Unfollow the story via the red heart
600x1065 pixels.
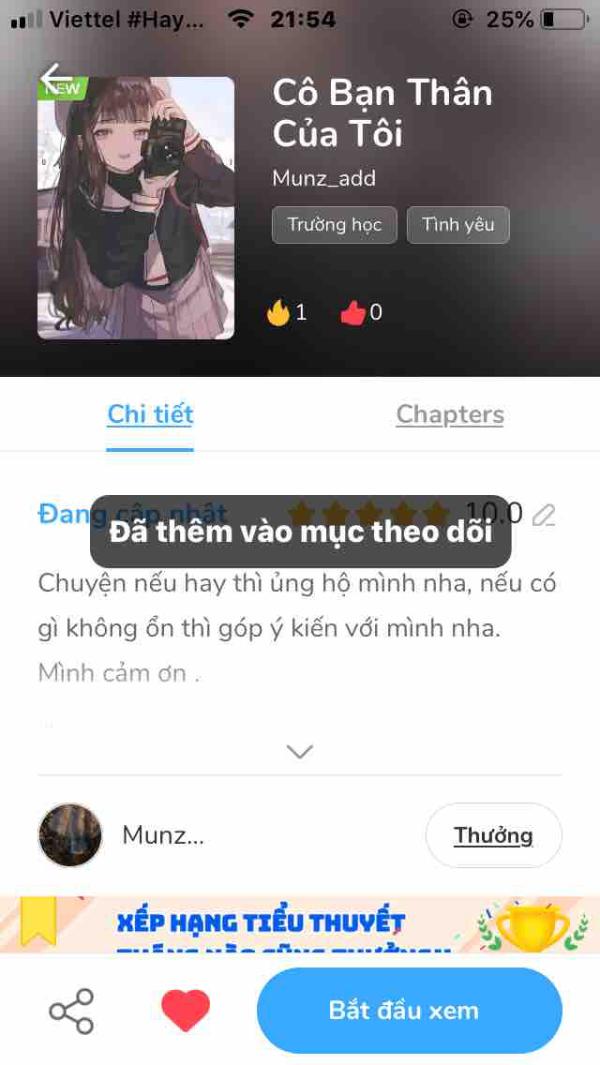186,1011
